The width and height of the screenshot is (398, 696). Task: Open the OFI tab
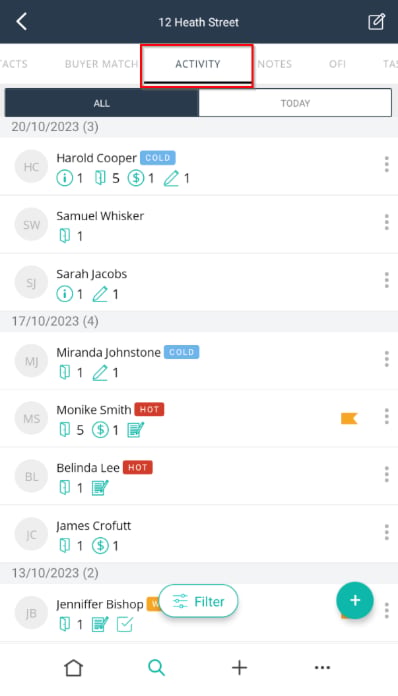coord(337,64)
